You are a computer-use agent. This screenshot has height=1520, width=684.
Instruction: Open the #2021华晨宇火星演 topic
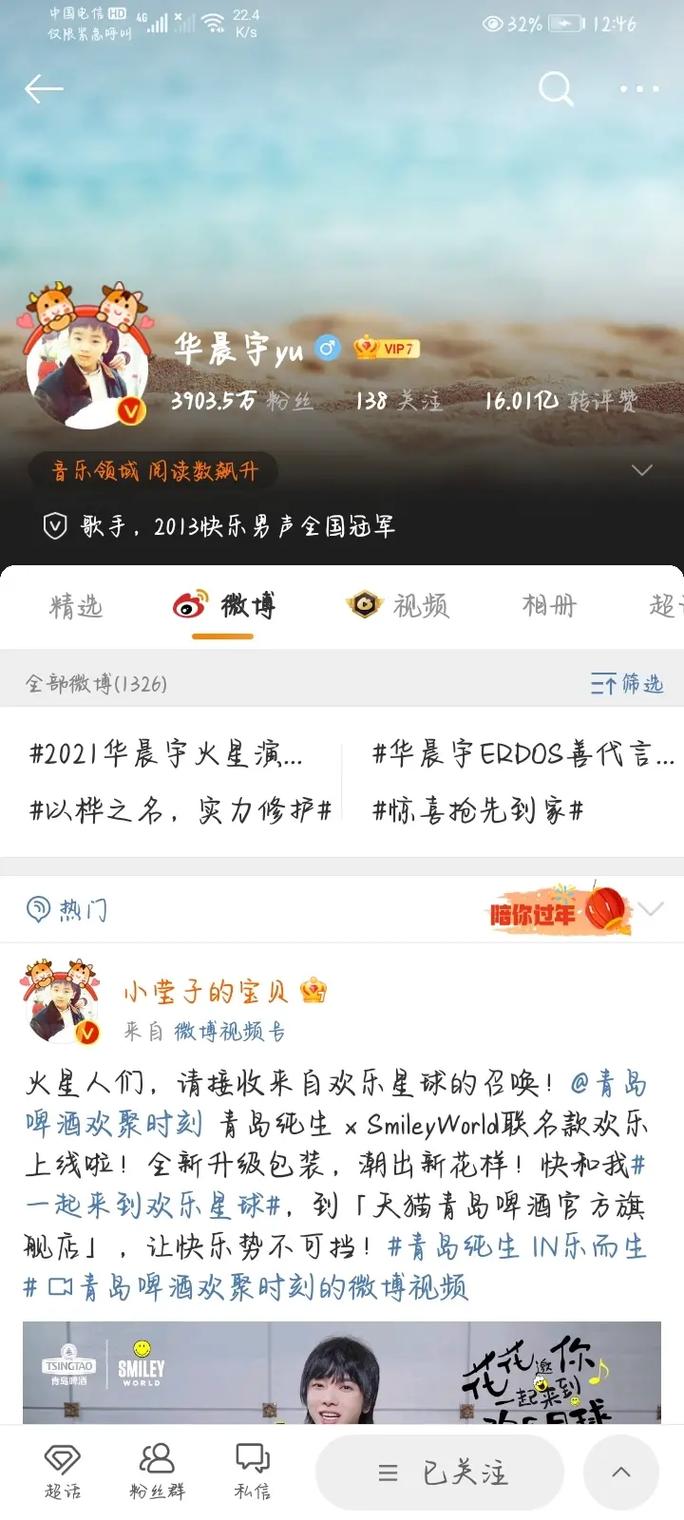[x=166, y=754]
